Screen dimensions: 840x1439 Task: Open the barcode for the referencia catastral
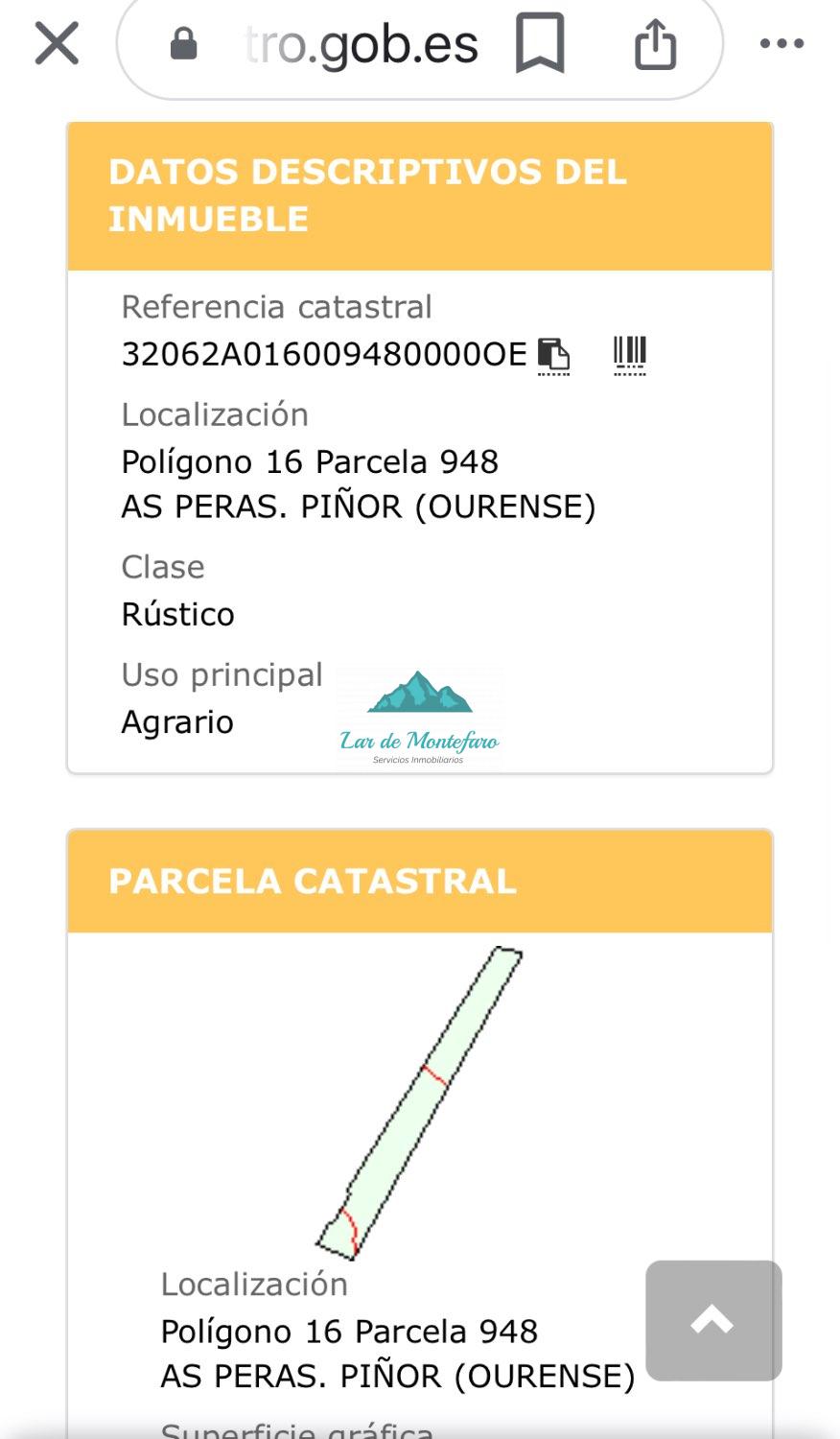coord(630,355)
